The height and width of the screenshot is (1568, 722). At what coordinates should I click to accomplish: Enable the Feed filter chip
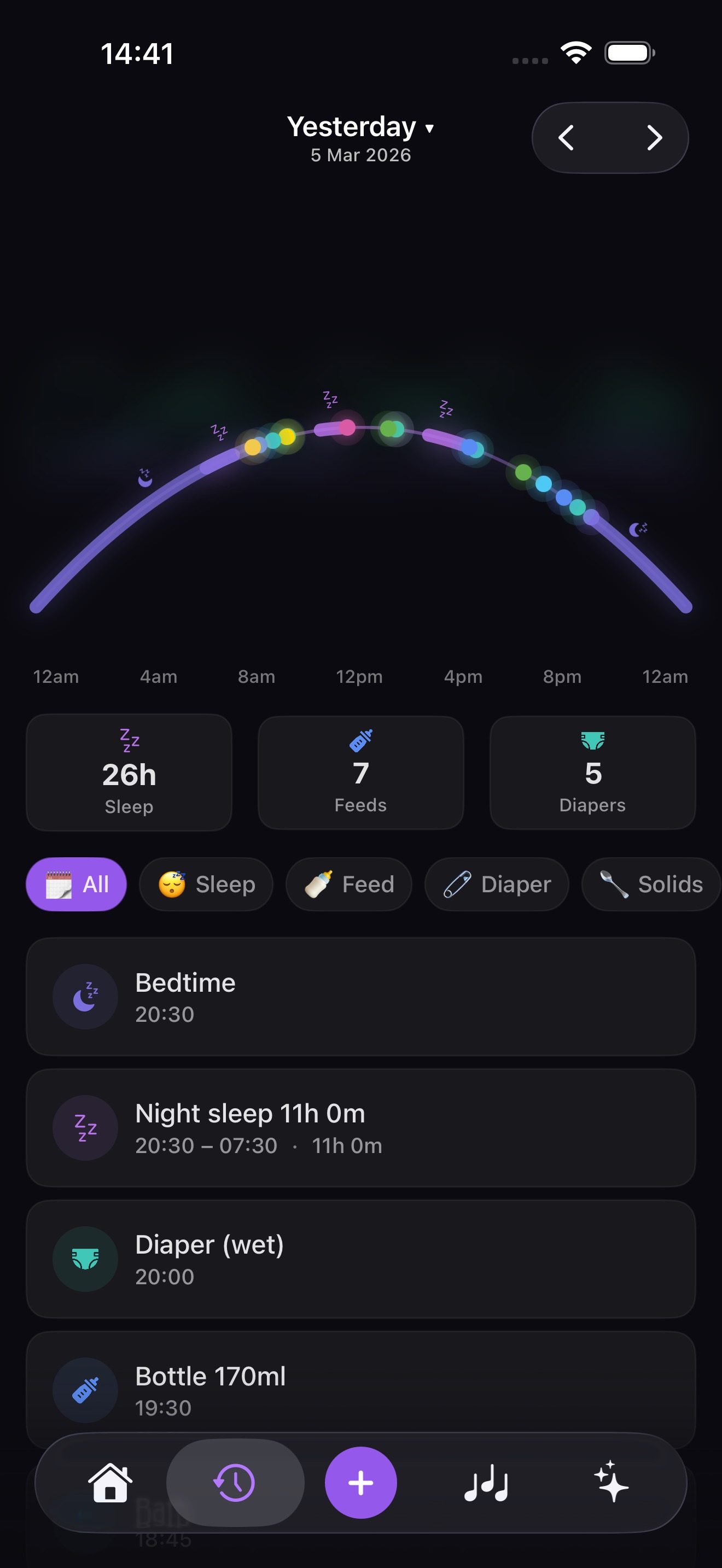pyautogui.click(x=348, y=885)
